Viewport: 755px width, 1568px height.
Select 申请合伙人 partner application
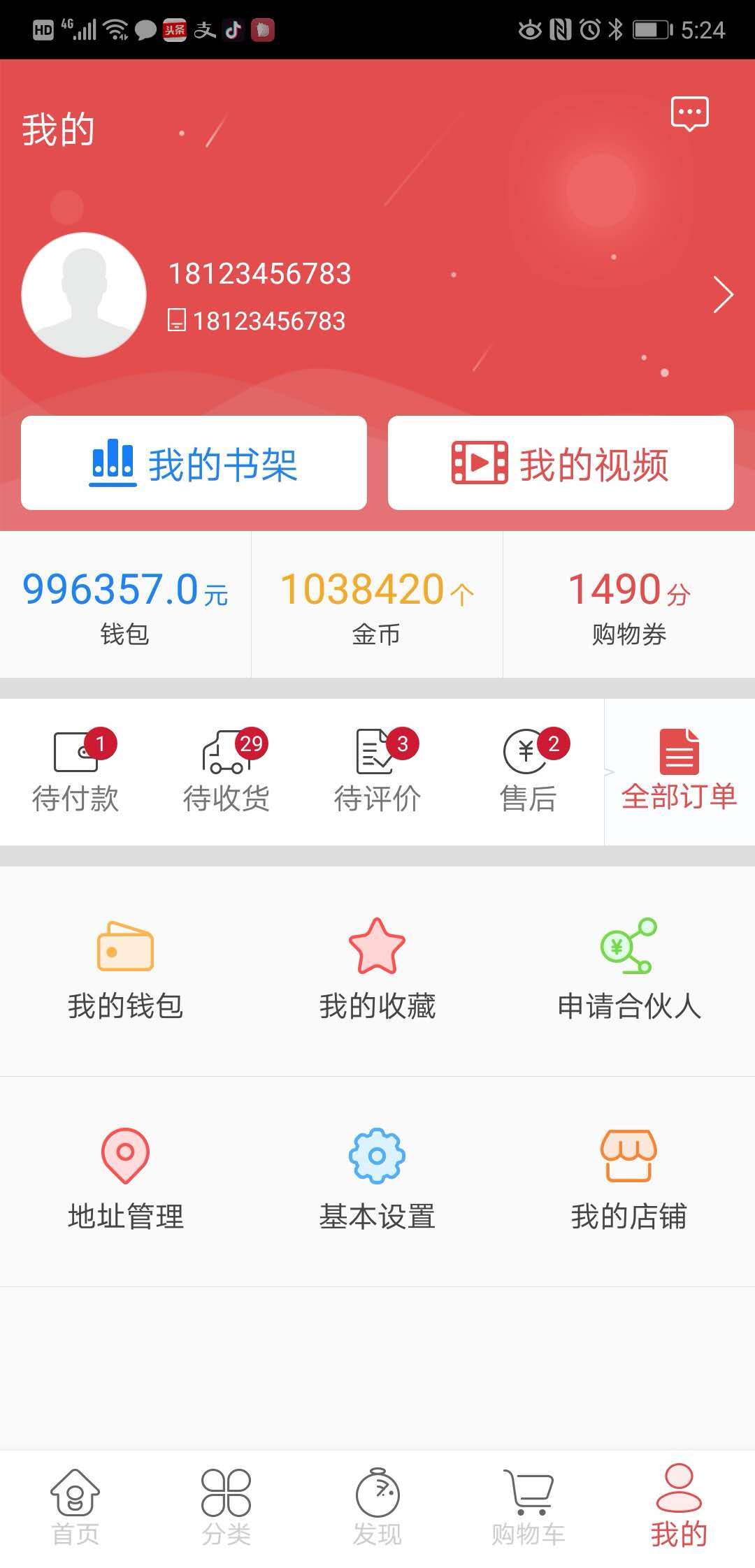pyautogui.click(x=629, y=971)
